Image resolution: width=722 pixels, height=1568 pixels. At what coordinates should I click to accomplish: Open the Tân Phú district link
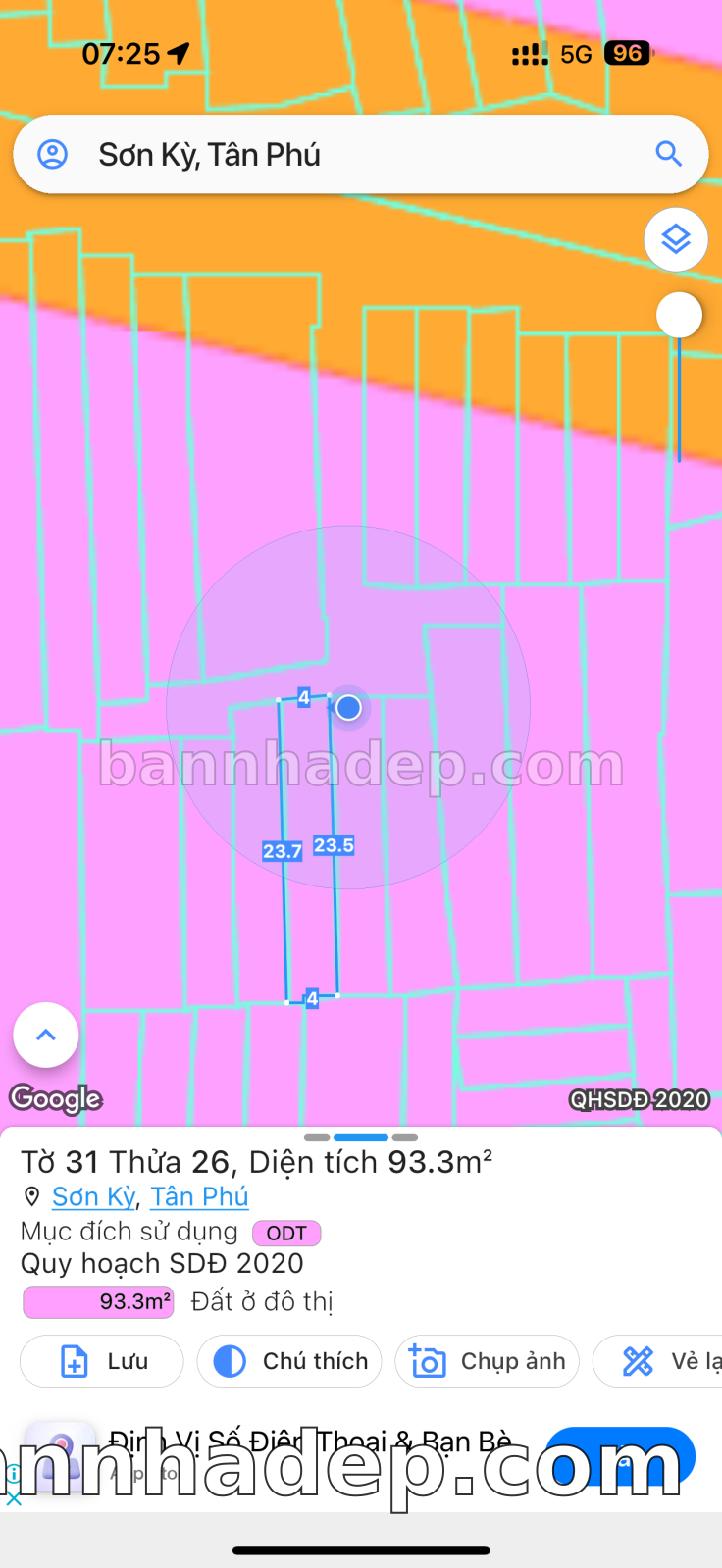[199, 1196]
